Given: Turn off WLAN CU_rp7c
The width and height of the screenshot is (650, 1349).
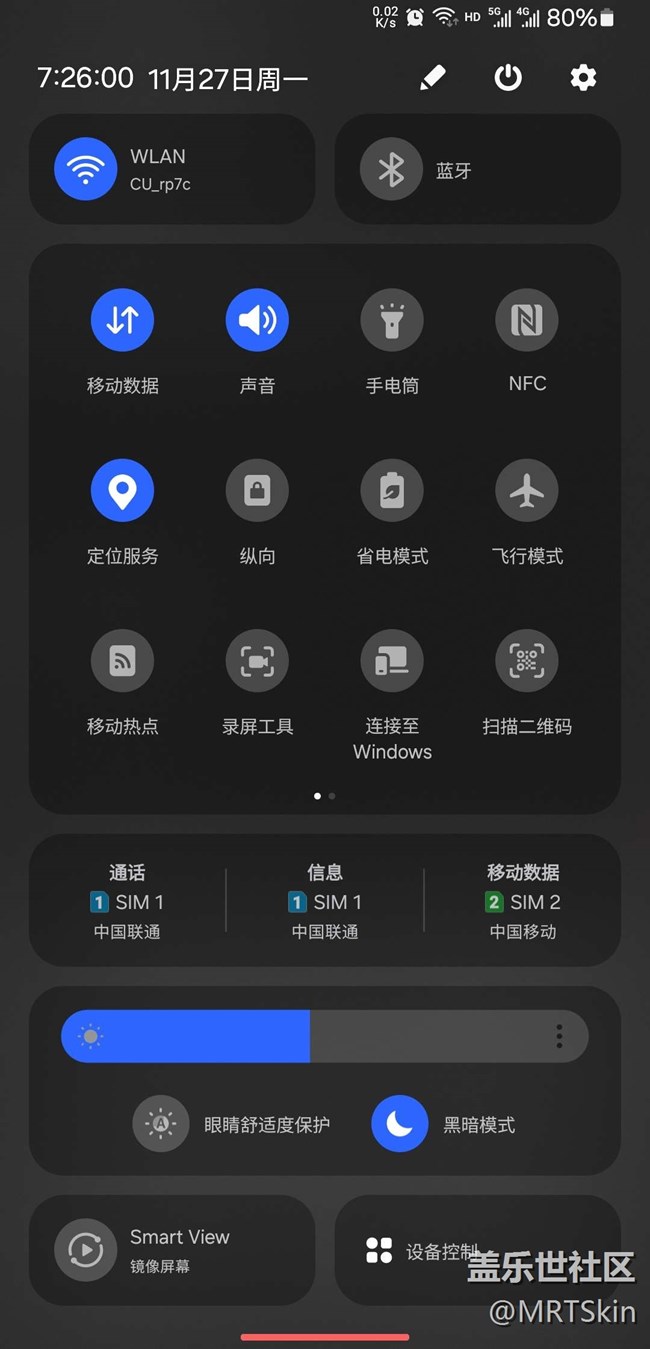Looking at the screenshot, I should pos(86,169).
